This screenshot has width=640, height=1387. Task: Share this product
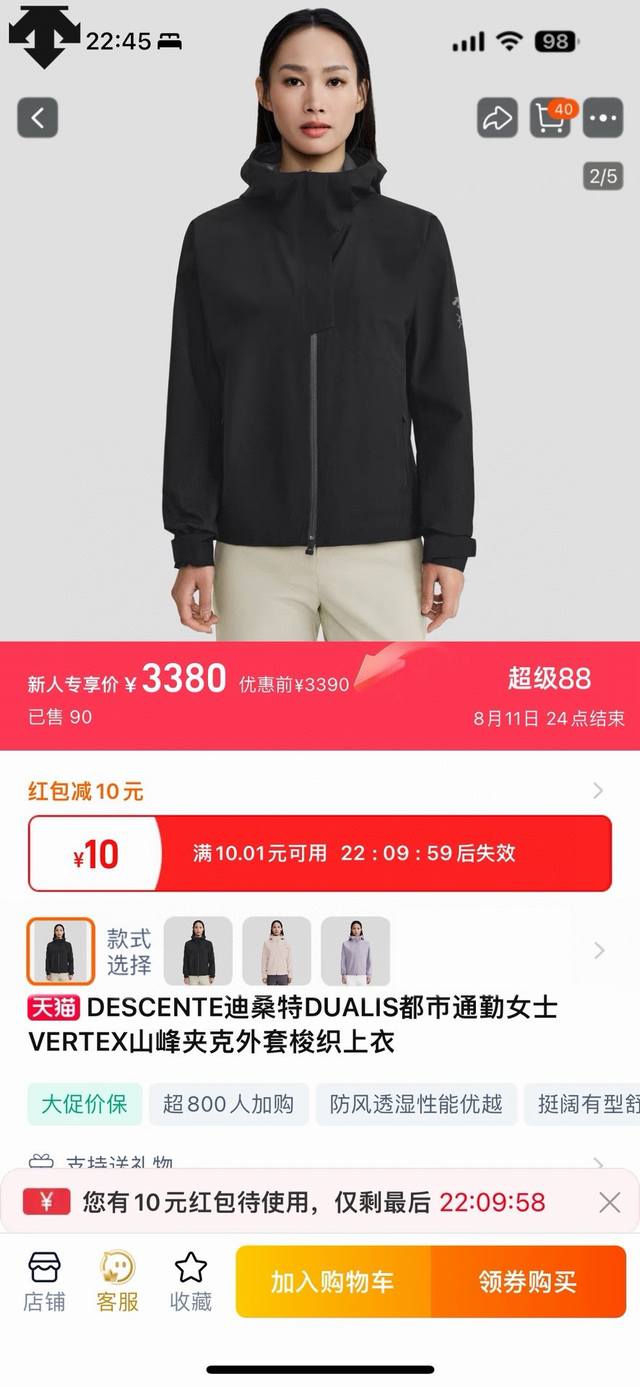coord(497,118)
